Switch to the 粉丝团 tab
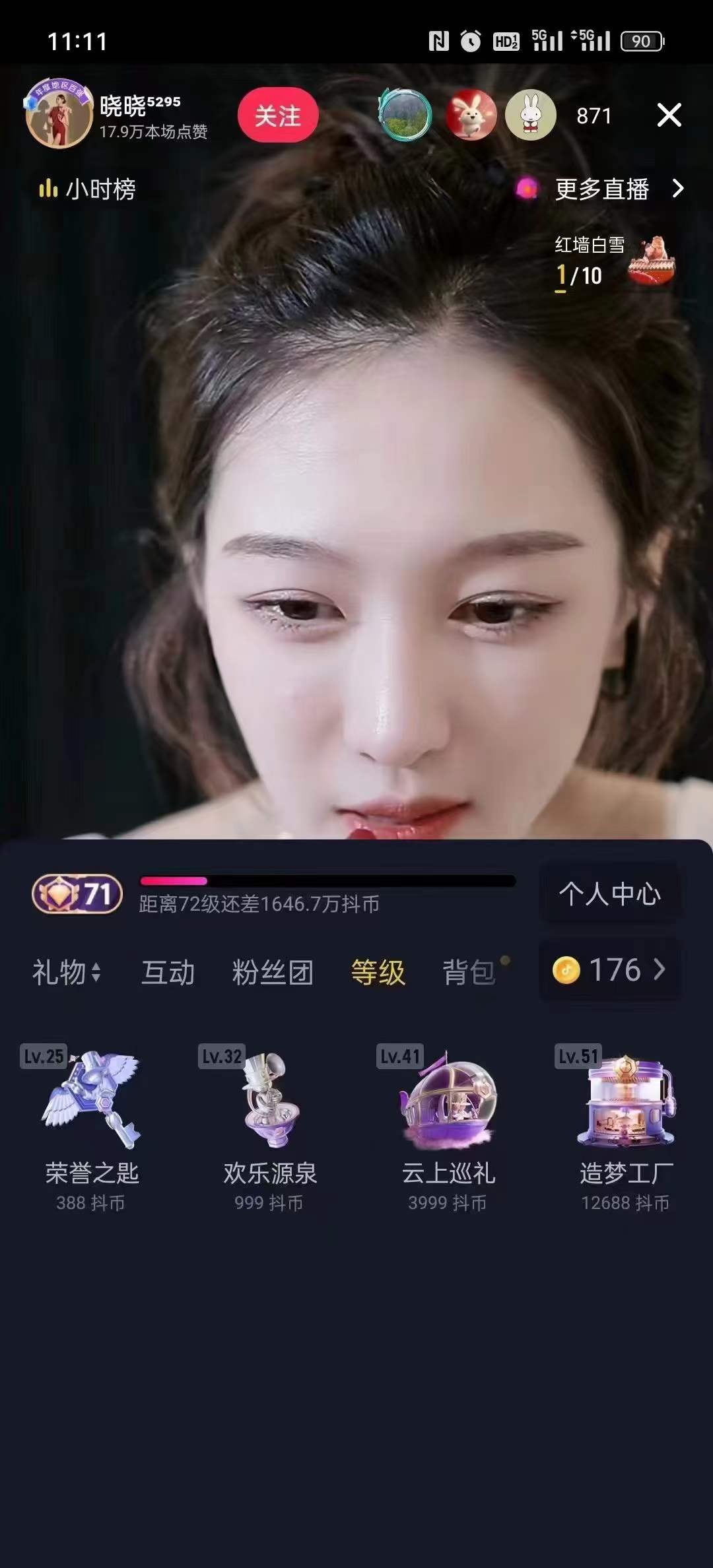 click(272, 972)
